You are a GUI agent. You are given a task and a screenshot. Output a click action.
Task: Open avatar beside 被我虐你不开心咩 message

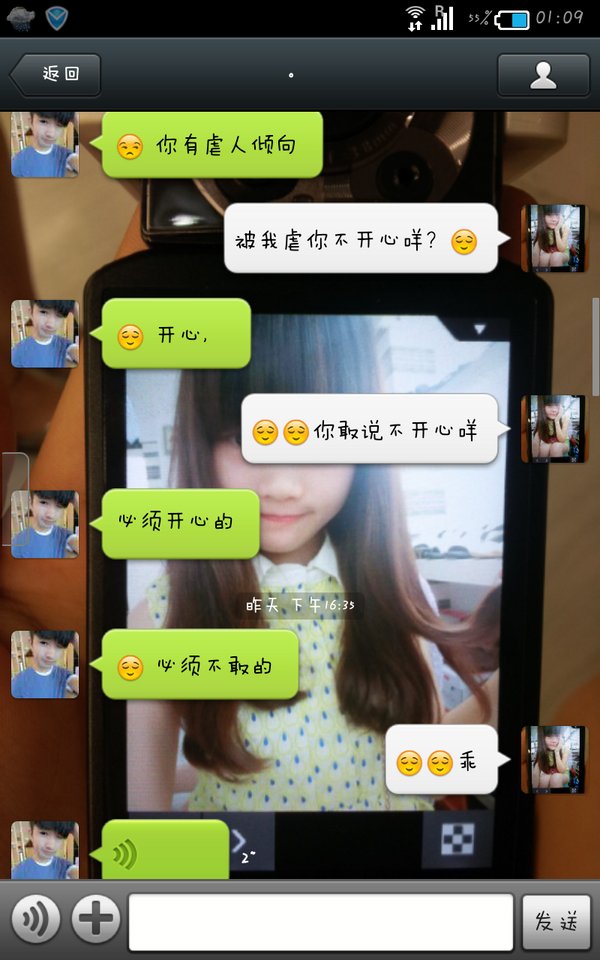point(553,238)
